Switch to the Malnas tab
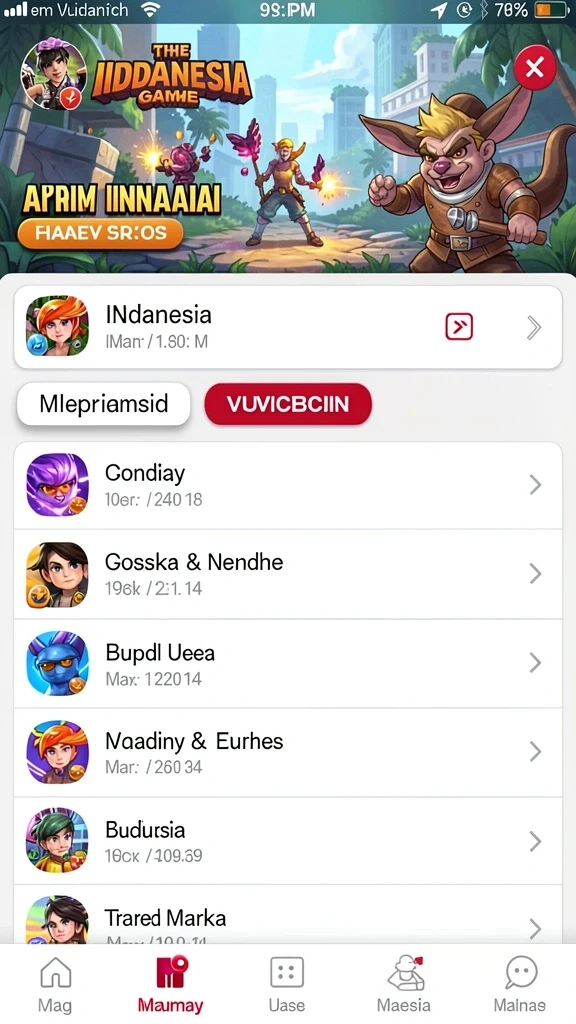Viewport: 576px width, 1024px height. 520,985
